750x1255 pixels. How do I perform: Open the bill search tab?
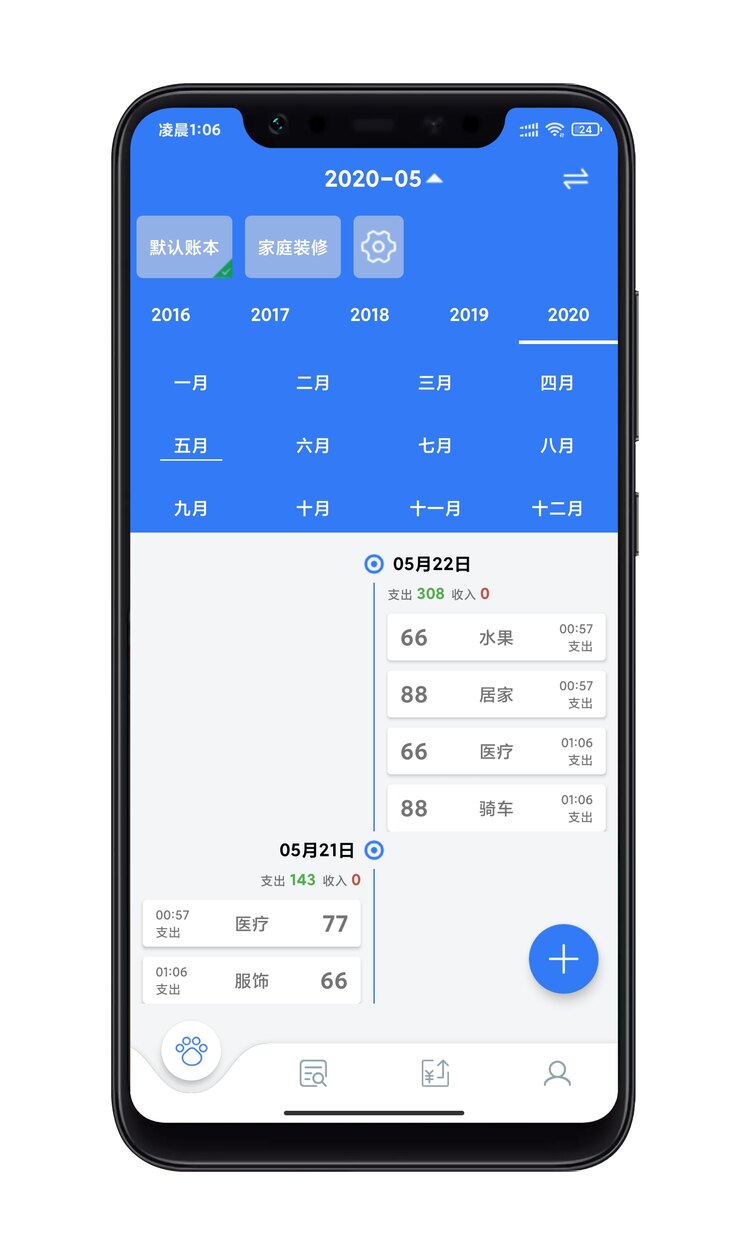click(313, 1074)
